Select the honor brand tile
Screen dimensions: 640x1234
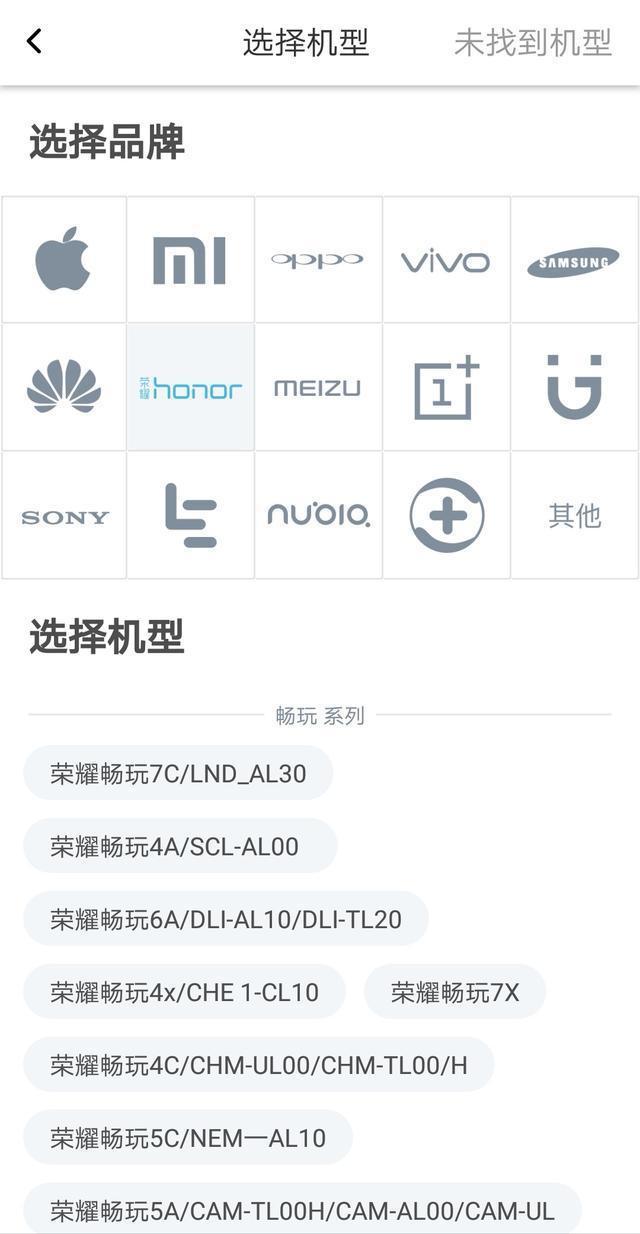pos(190,388)
